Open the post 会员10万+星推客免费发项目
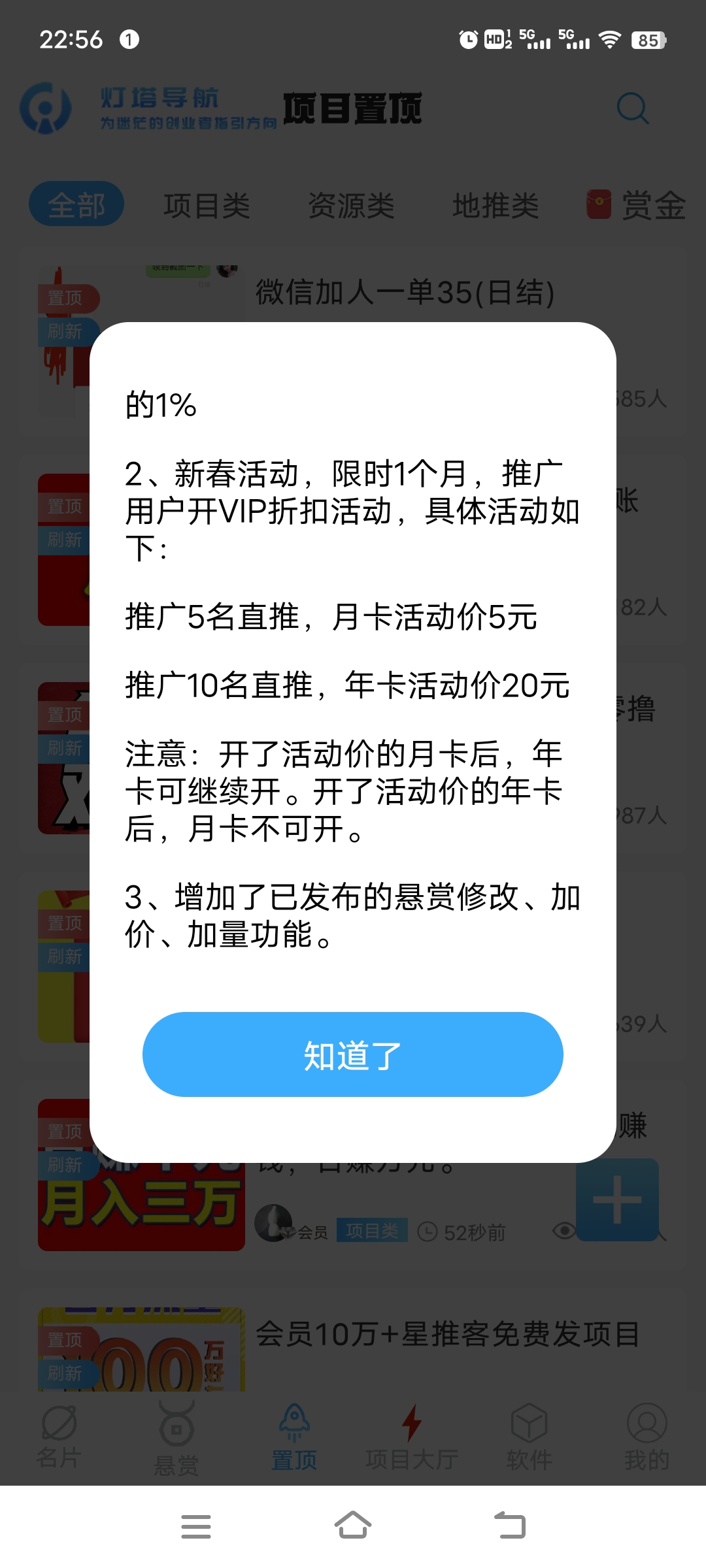706x1568 pixels. (x=448, y=1333)
